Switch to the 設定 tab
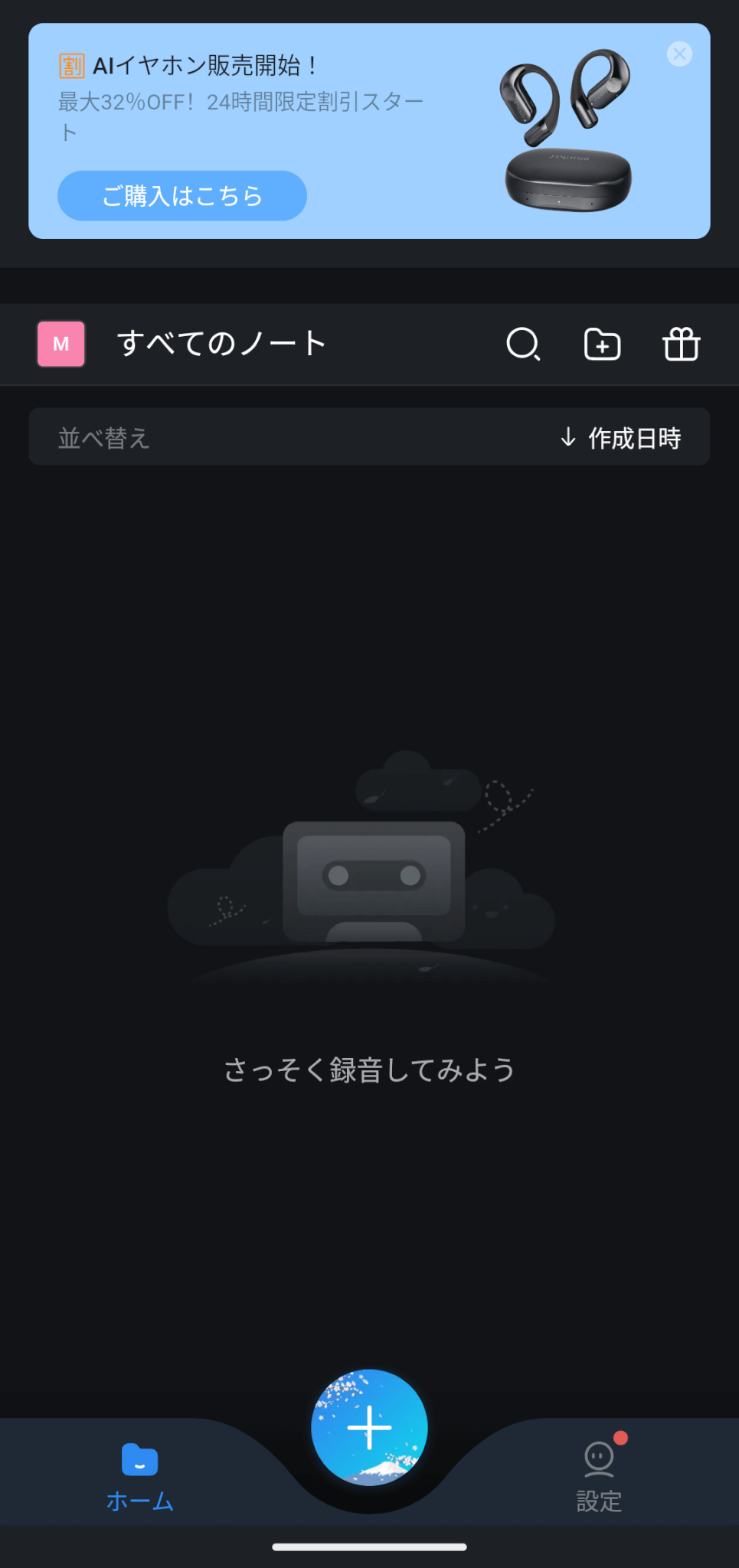The height and width of the screenshot is (1568, 739). point(599,1478)
